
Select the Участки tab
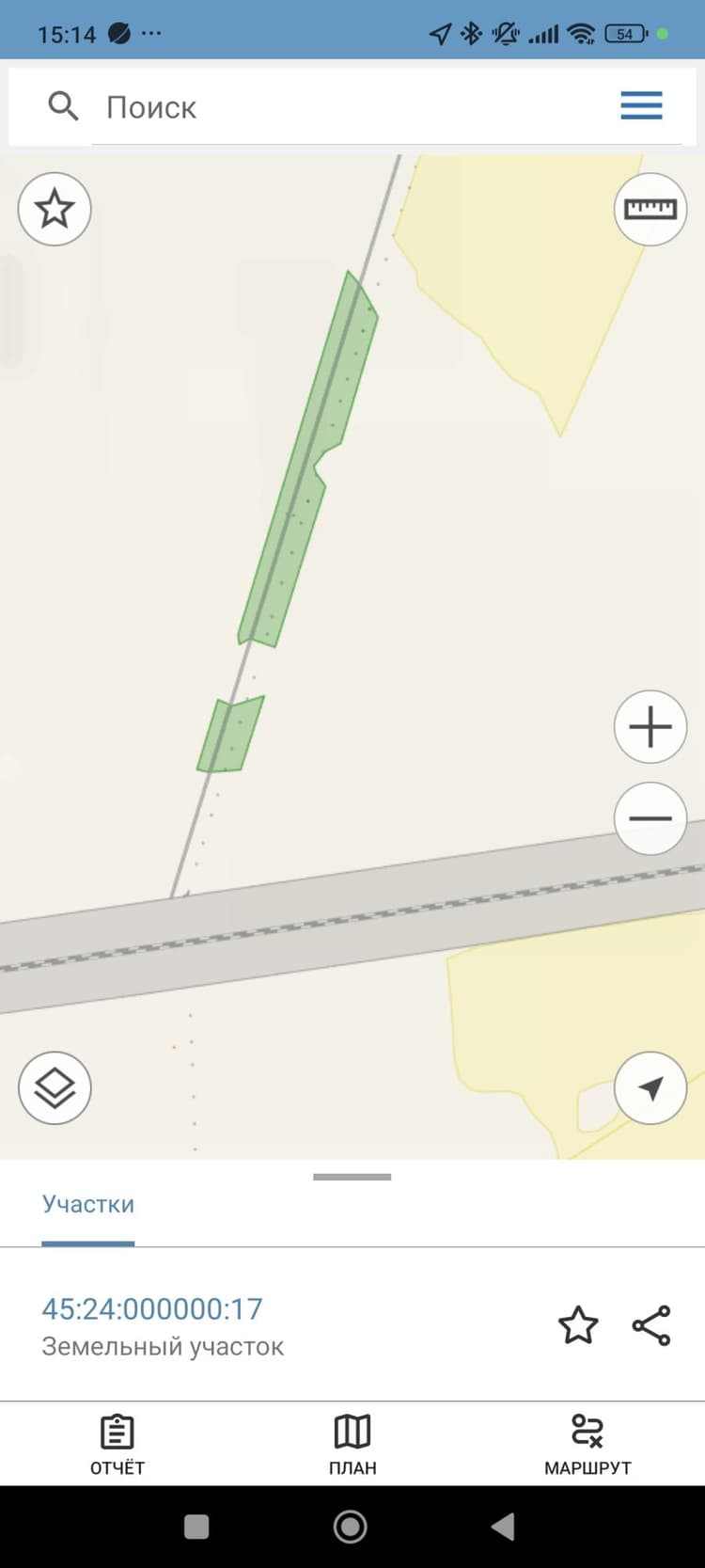[x=88, y=1204]
